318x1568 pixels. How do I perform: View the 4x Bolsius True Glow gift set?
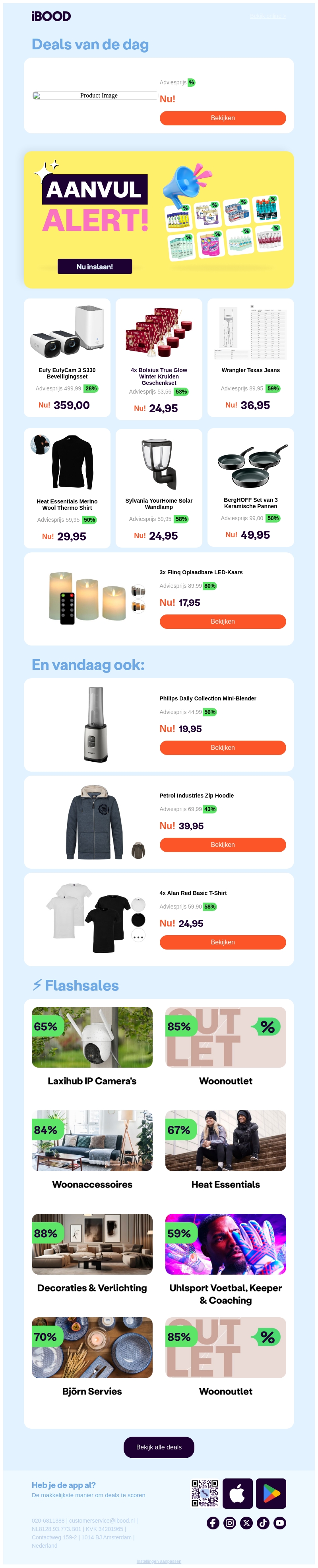click(159, 359)
